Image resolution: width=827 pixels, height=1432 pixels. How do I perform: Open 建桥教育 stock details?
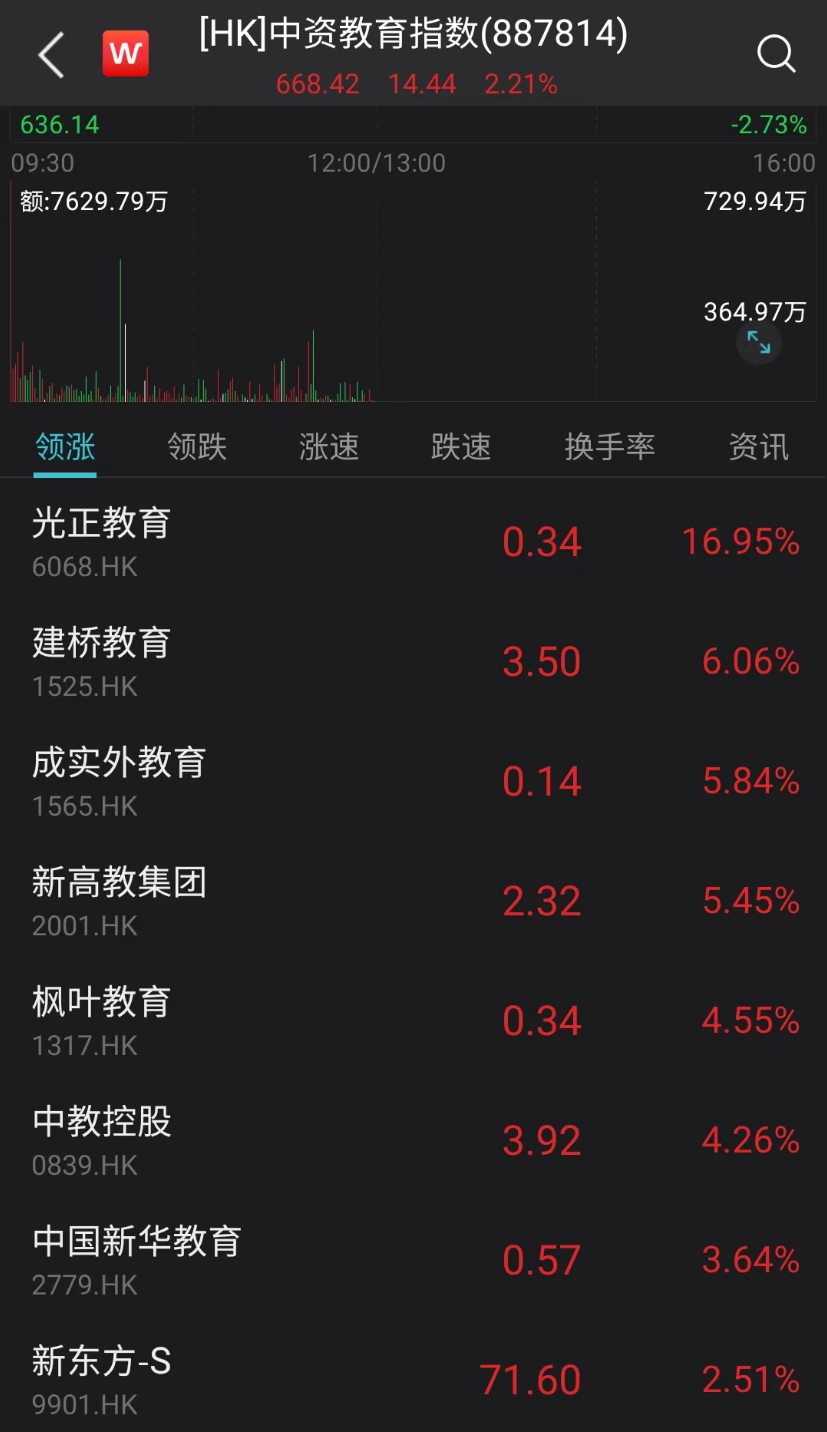coord(413,661)
